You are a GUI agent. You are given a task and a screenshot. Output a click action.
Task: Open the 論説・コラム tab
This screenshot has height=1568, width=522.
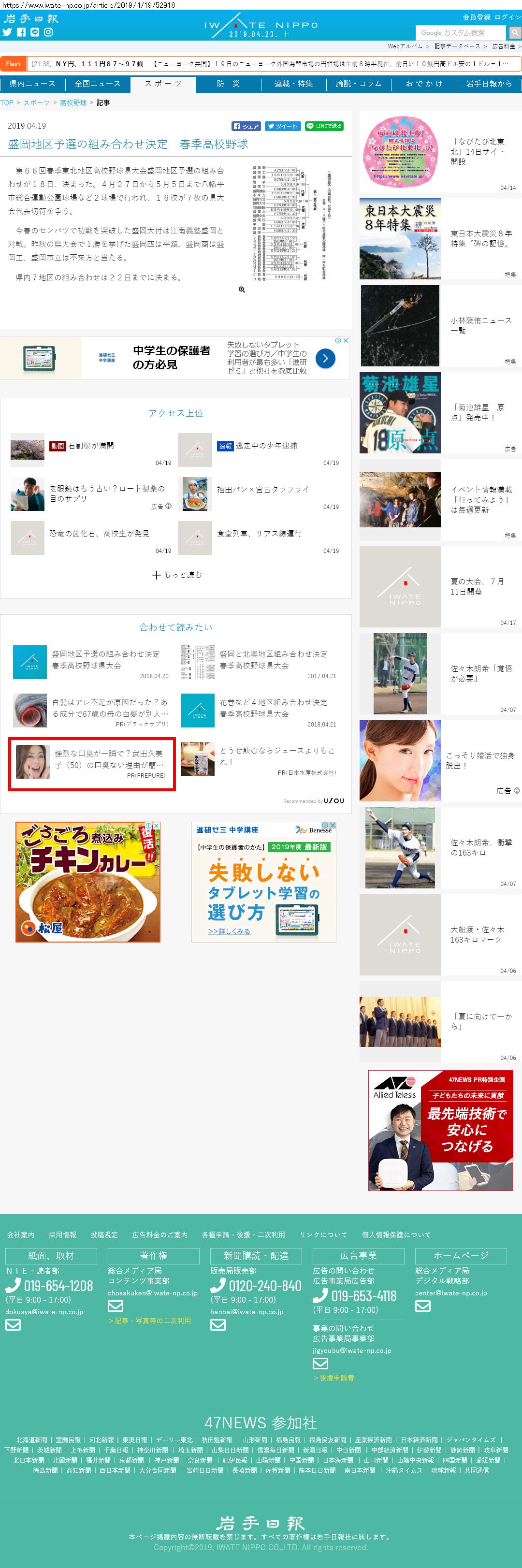pyautogui.click(x=358, y=84)
